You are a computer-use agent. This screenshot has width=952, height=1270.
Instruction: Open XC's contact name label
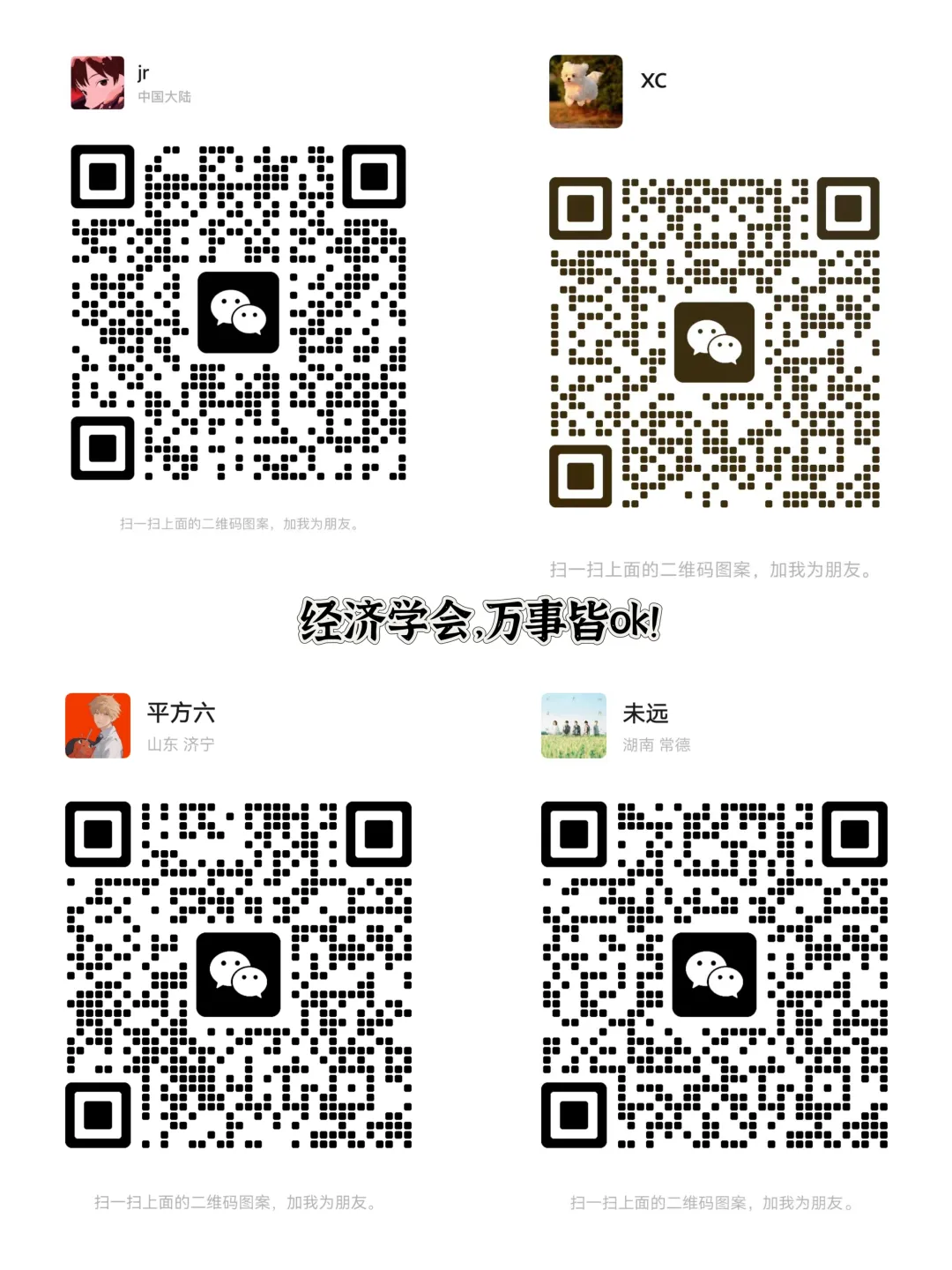(653, 80)
